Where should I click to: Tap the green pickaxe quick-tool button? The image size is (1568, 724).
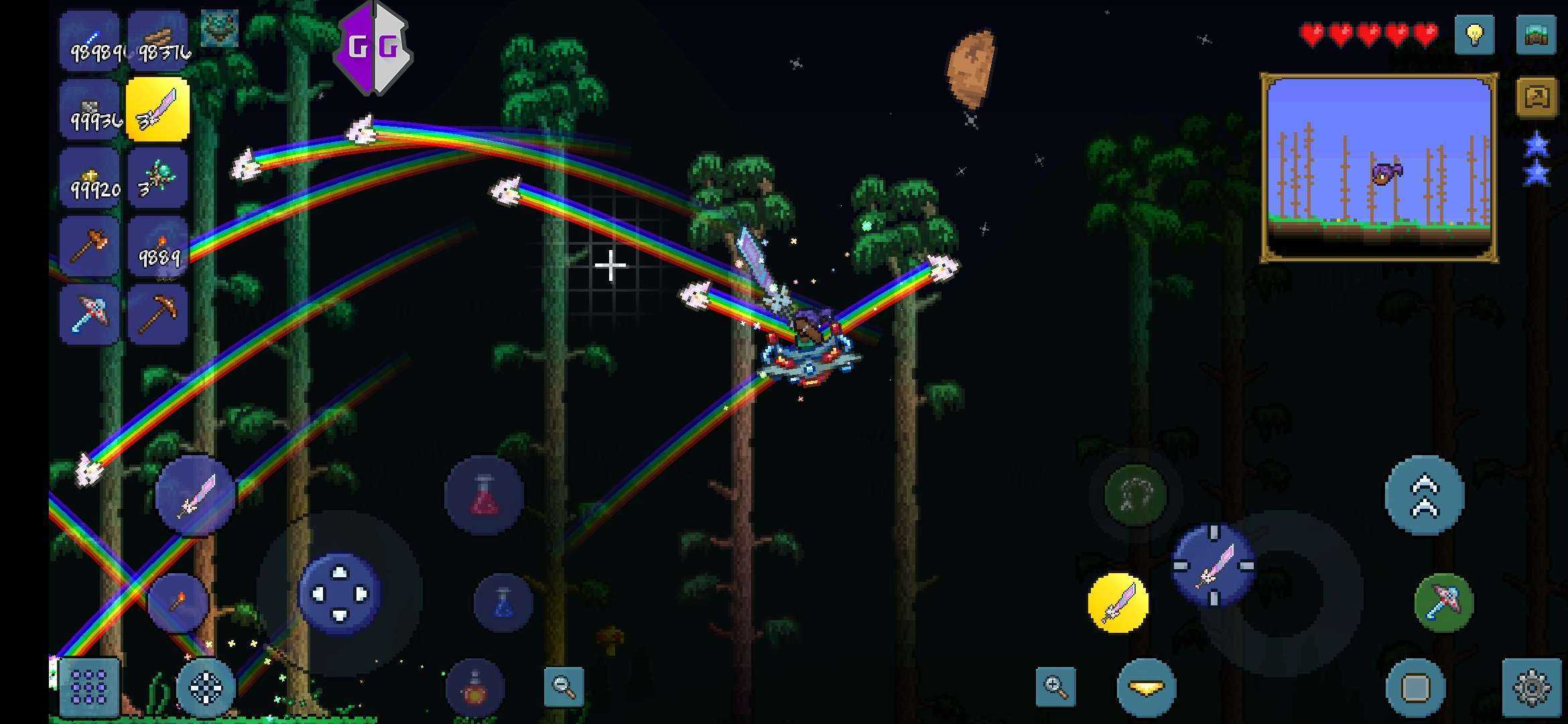(1443, 602)
